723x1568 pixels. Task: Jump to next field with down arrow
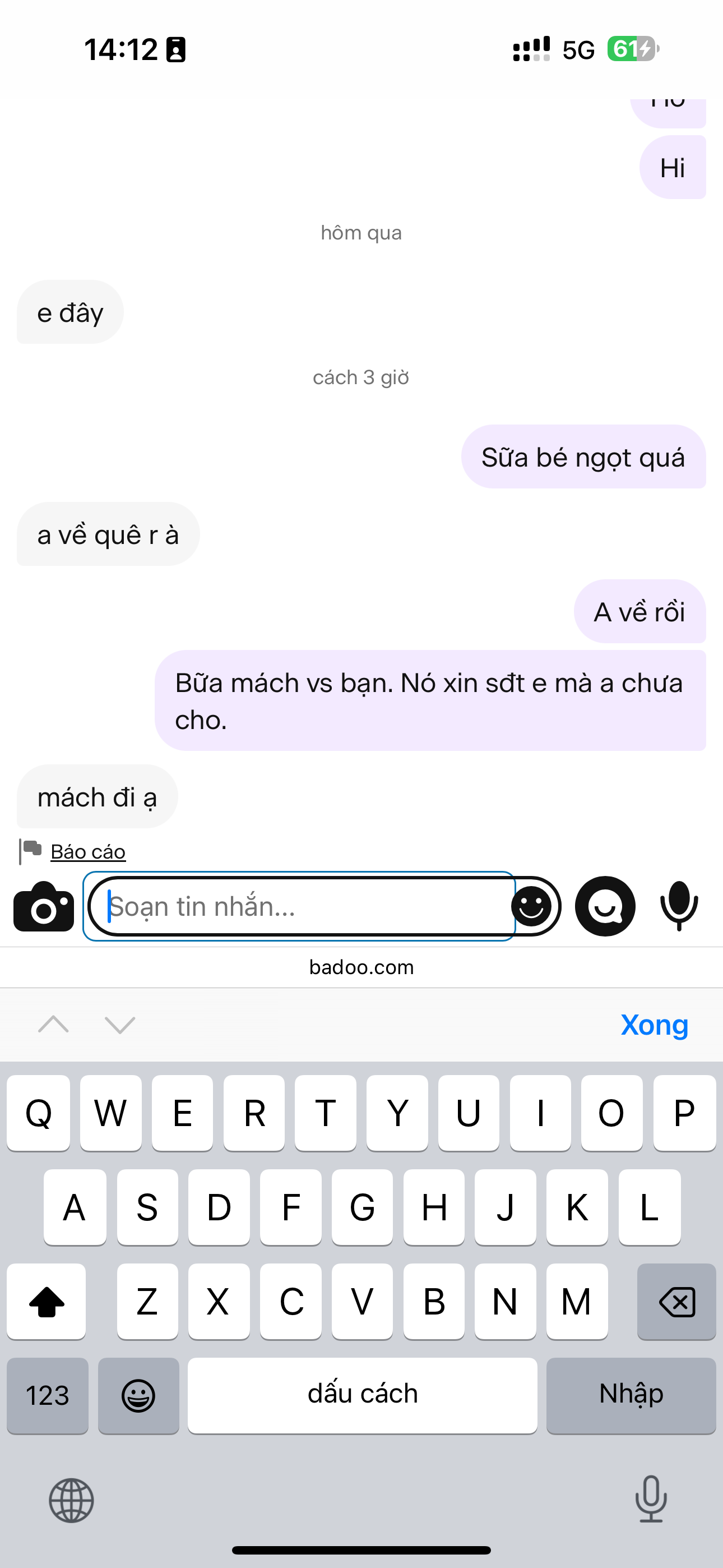120,1025
